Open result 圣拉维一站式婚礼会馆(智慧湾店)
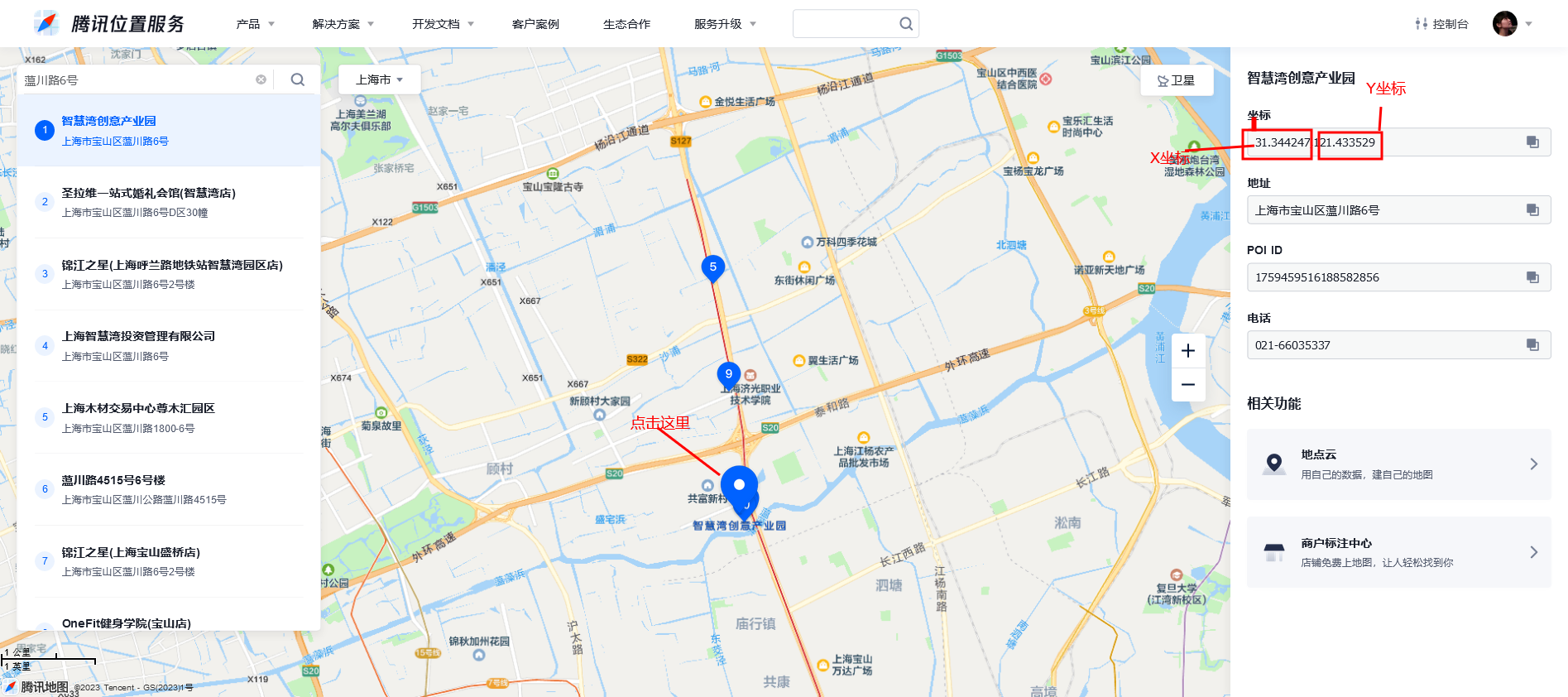The height and width of the screenshot is (697, 1568). click(x=148, y=193)
